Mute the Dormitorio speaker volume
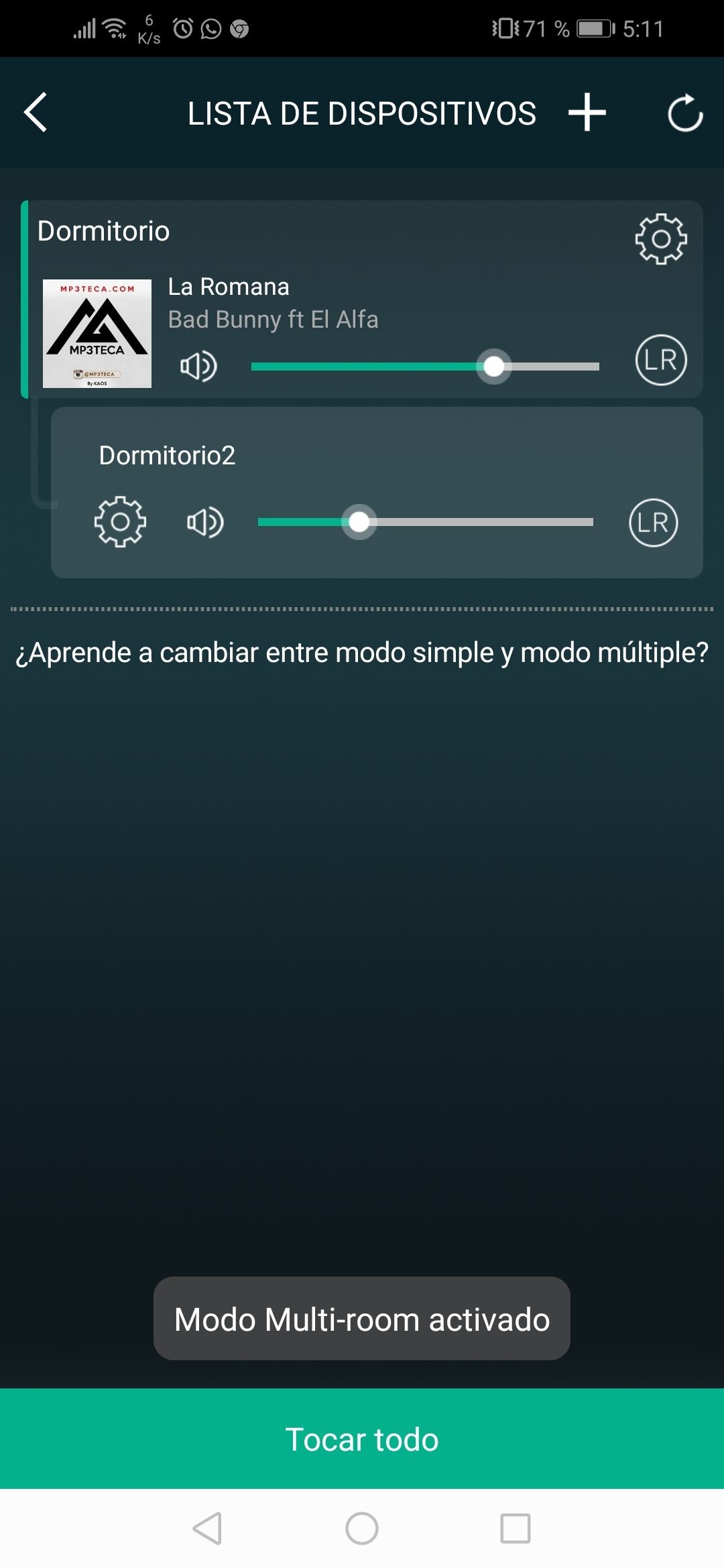The image size is (724, 1568). pyautogui.click(x=198, y=365)
